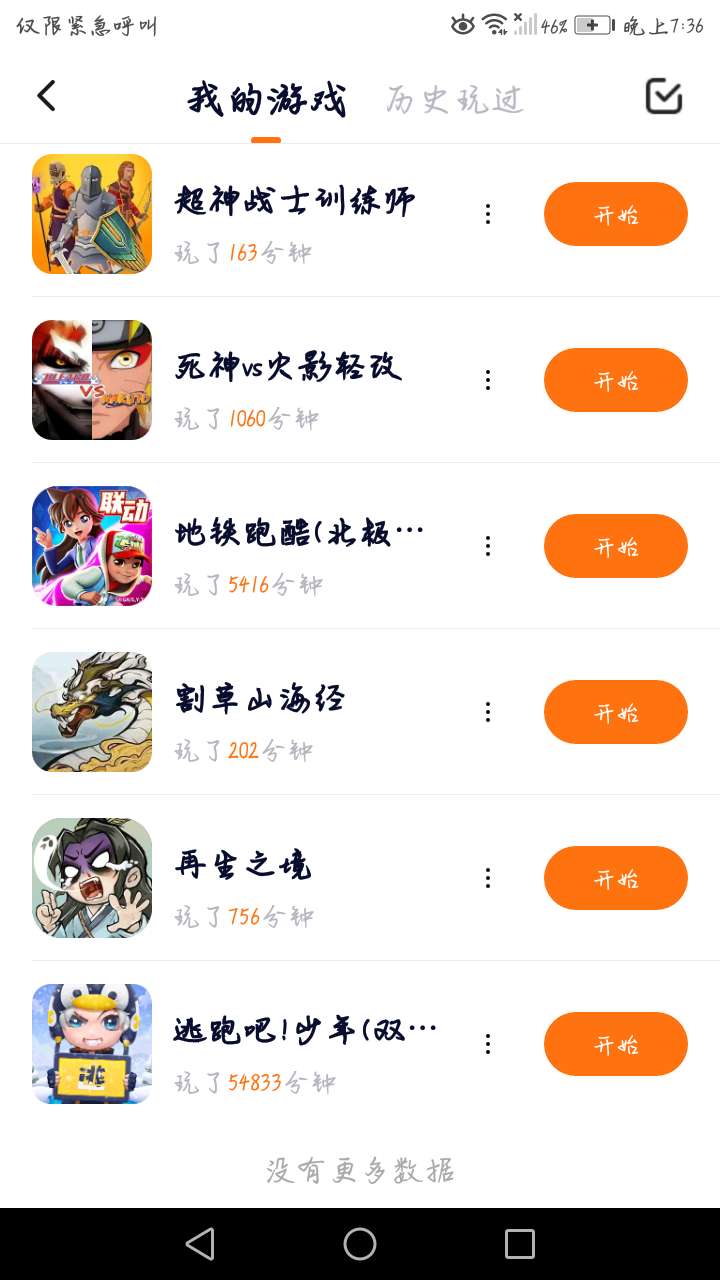Select the 我的游戏 tab
720x1280 pixels.
266,99
